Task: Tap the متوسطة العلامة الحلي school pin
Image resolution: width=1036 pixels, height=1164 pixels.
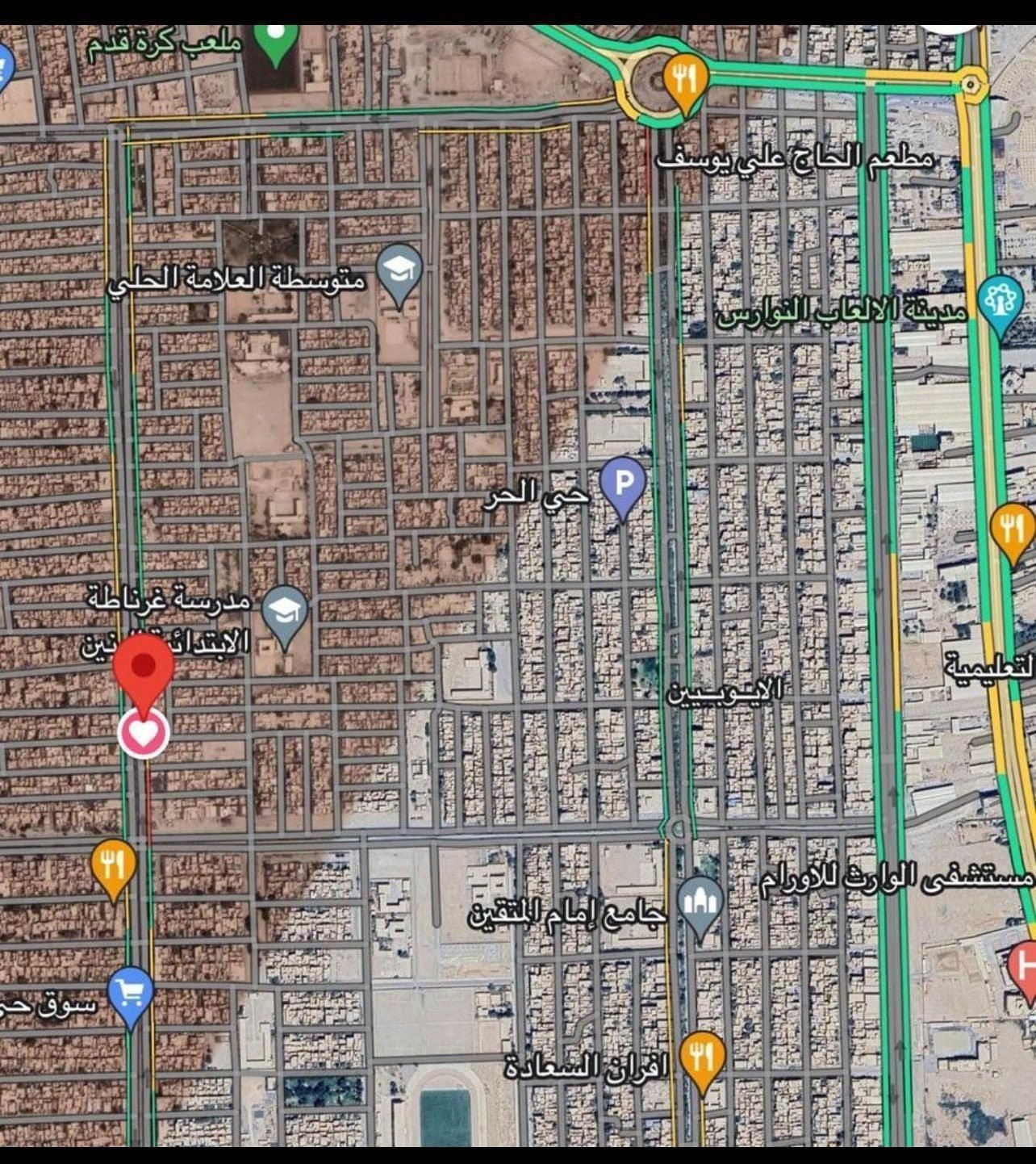Action: (401, 270)
